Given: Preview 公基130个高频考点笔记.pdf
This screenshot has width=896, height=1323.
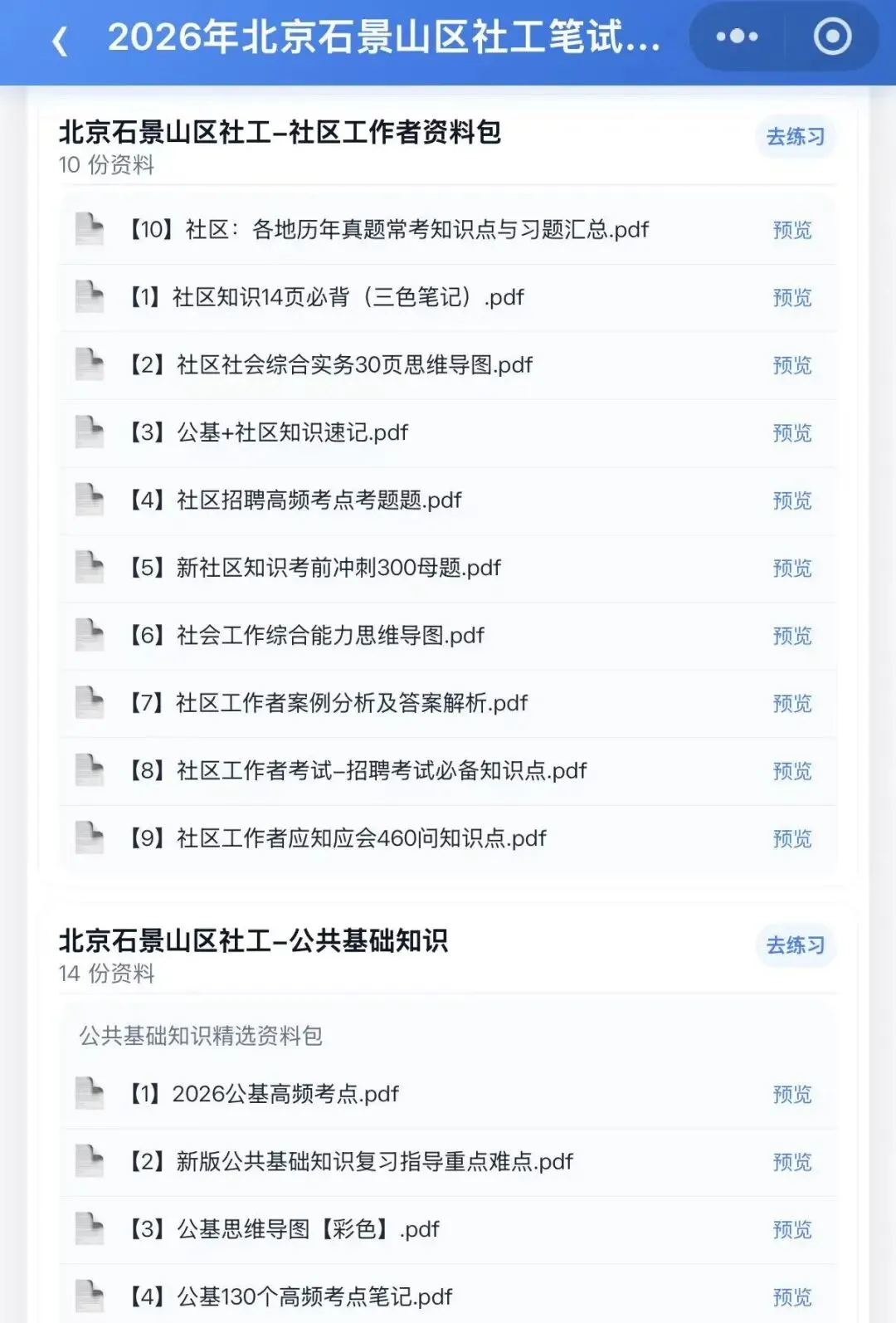Looking at the screenshot, I should 791,1297.
